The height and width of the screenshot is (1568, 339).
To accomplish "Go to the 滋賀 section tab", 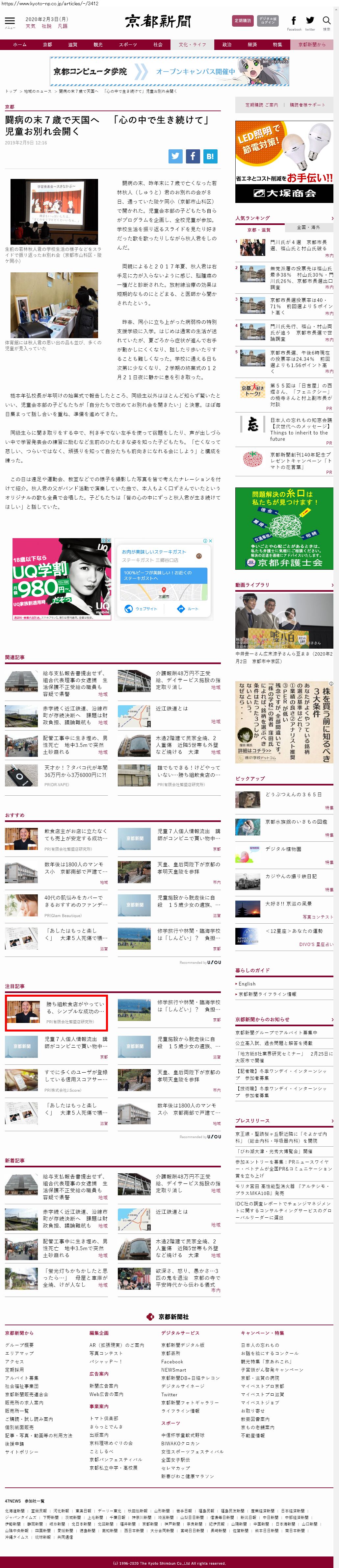I will coord(72,44).
